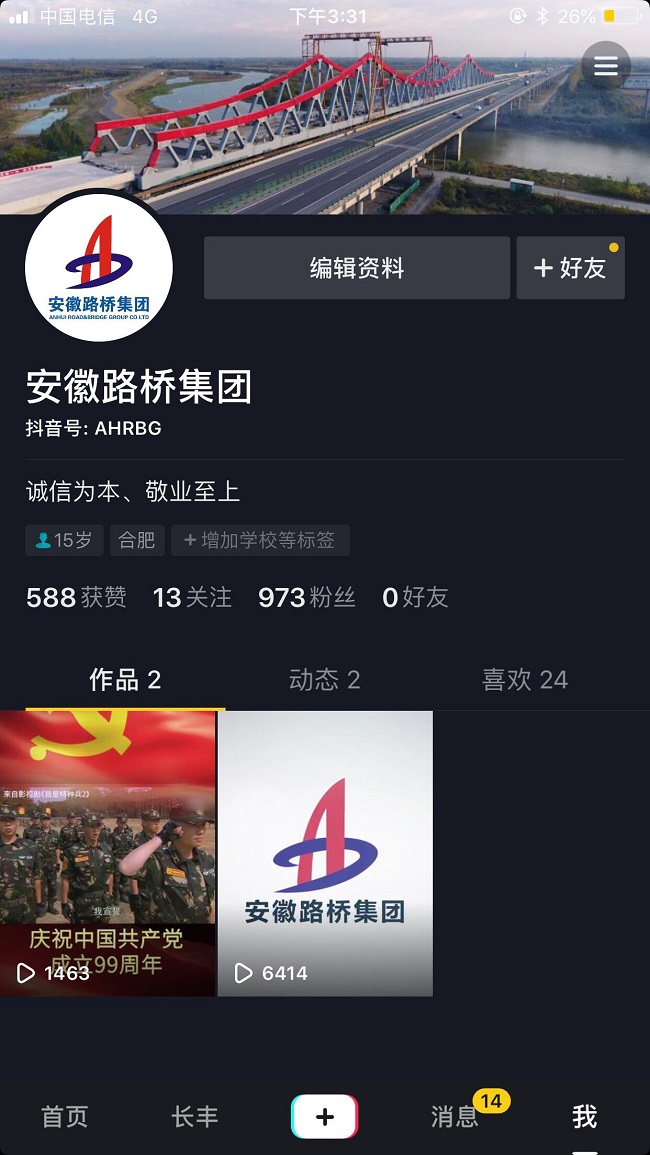Switch to the 动态 tab
Screen dimensions: 650x1155
[324, 680]
